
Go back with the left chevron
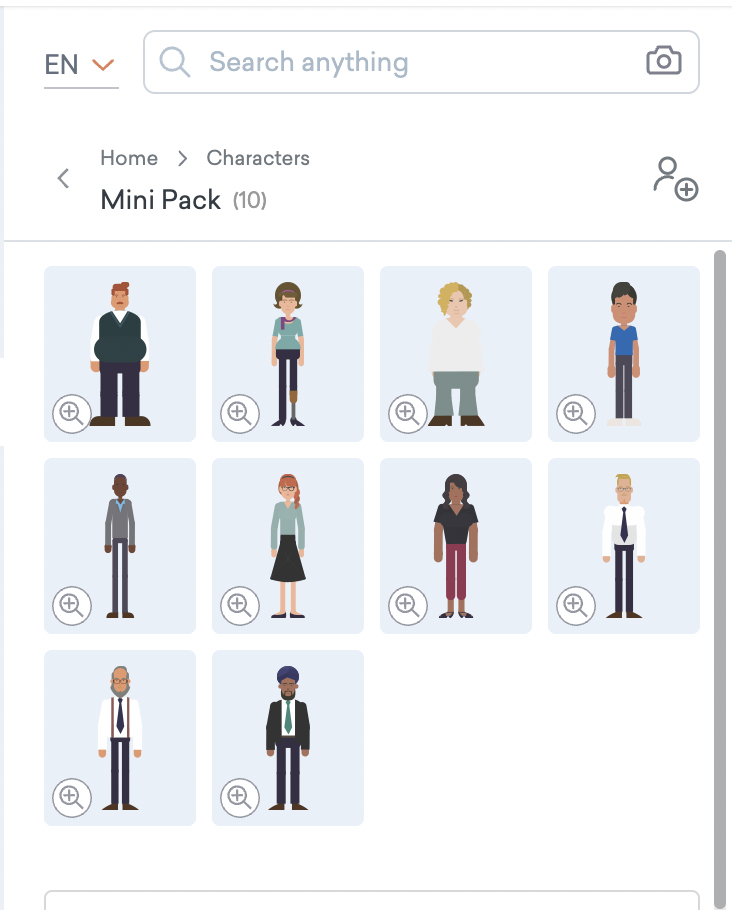click(63, 179)
